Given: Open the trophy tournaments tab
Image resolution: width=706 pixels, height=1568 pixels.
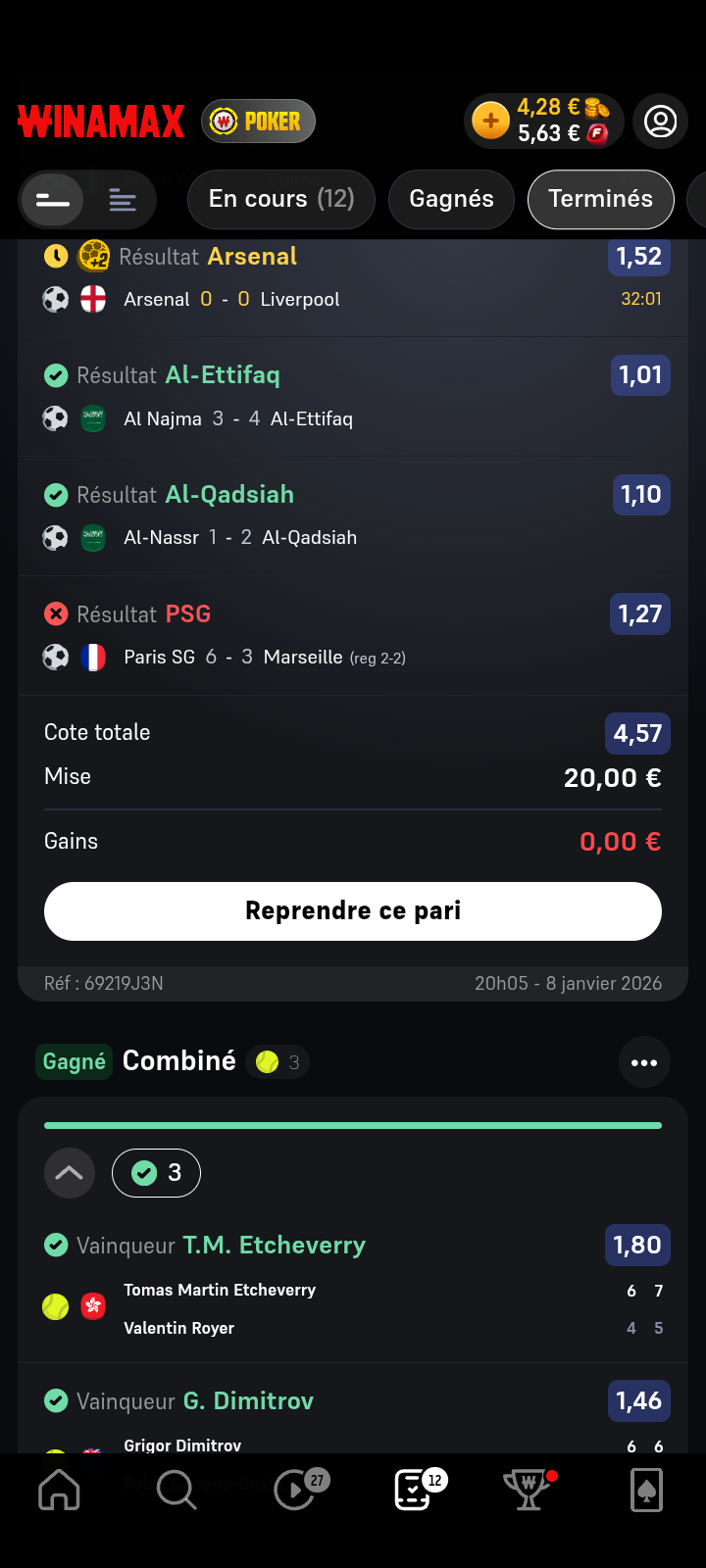Looking at the screenshot, I should (x=528, y=1491).
